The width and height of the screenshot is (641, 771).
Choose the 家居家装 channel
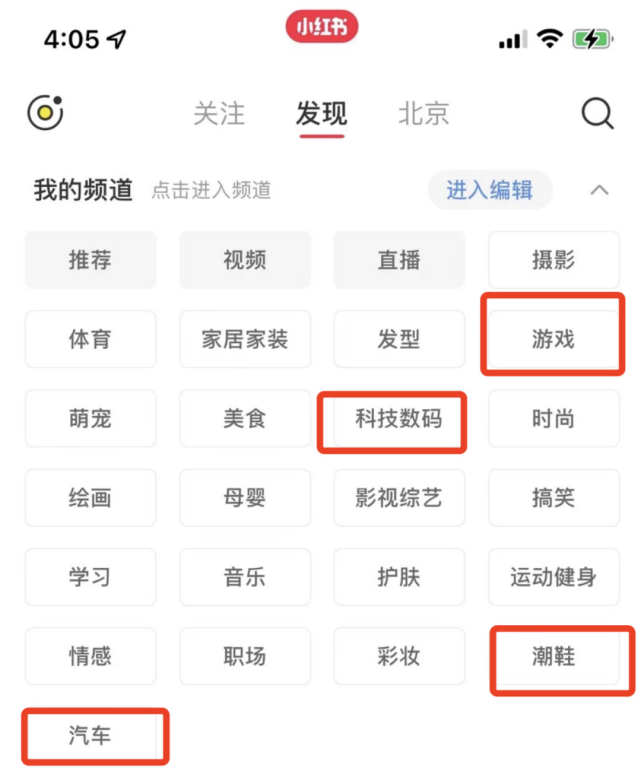245,339
